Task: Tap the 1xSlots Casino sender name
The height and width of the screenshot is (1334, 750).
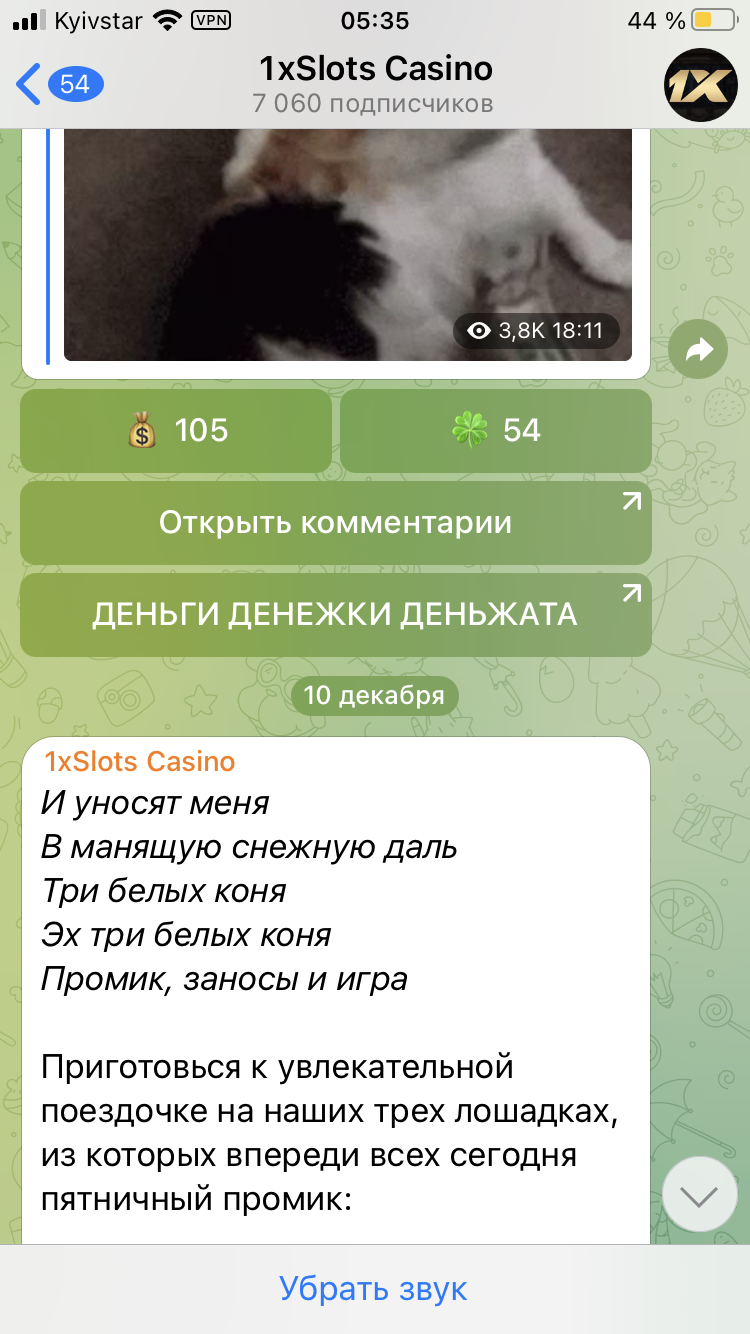Action: pos(140,762)
